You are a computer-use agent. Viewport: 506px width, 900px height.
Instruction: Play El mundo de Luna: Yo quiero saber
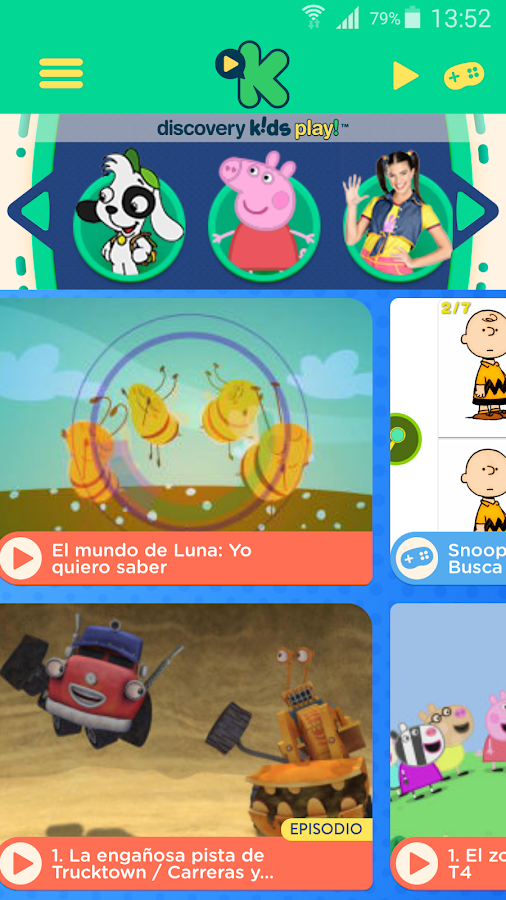coord(186,441)
